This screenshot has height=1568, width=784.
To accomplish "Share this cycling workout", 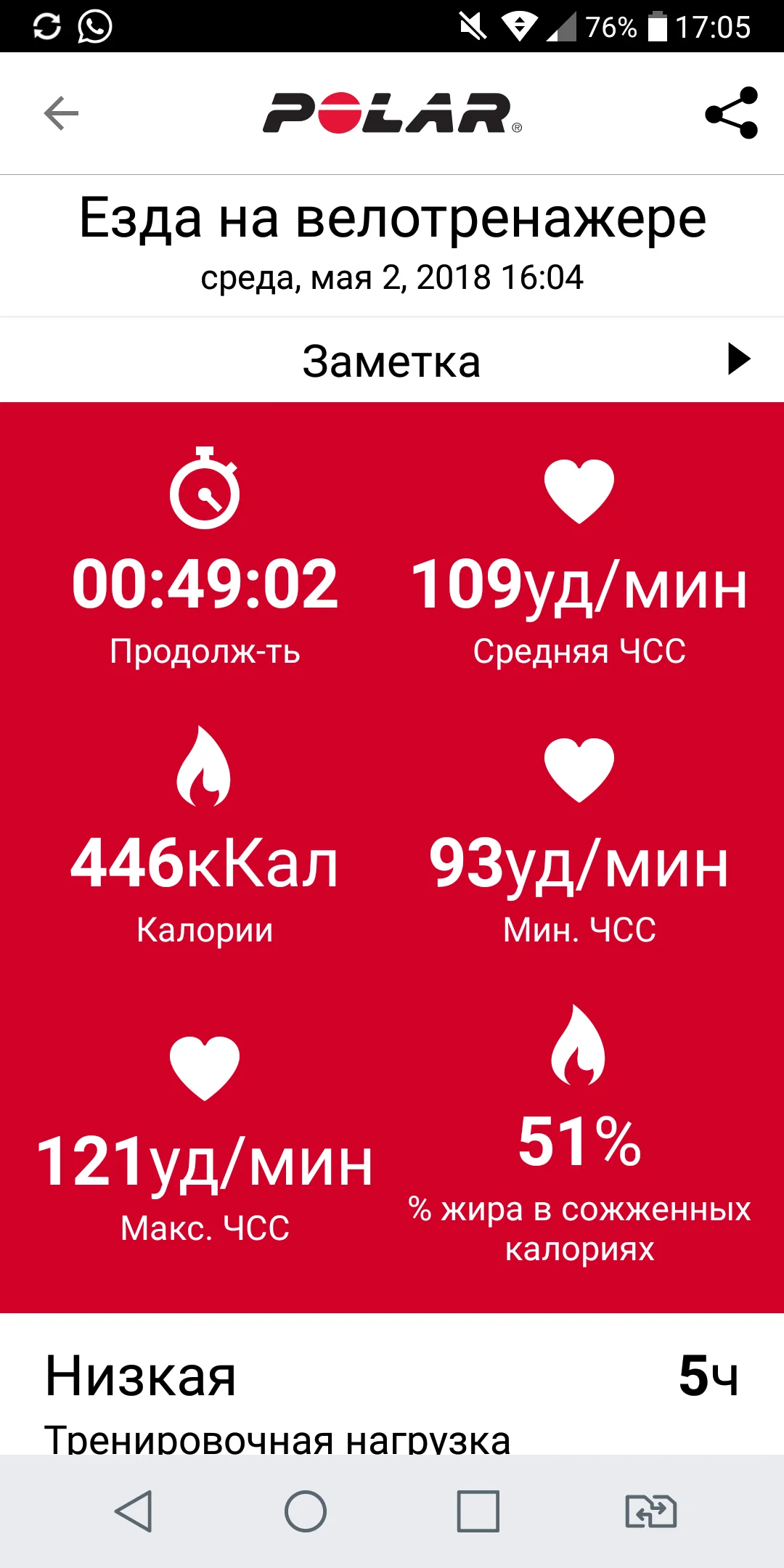I will [731, 113].
